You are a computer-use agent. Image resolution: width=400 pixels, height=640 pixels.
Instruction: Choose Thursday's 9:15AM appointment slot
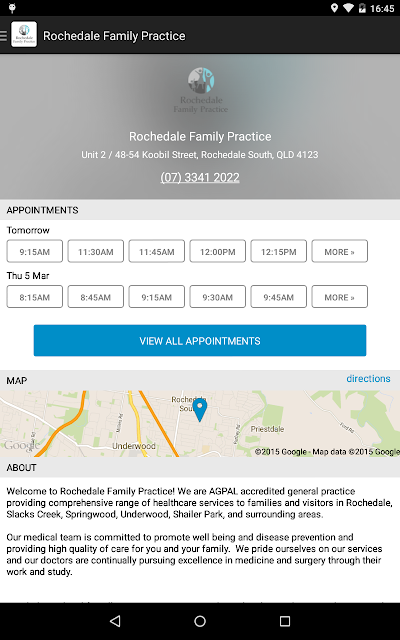pyautogui.click(x=157, y=296)
